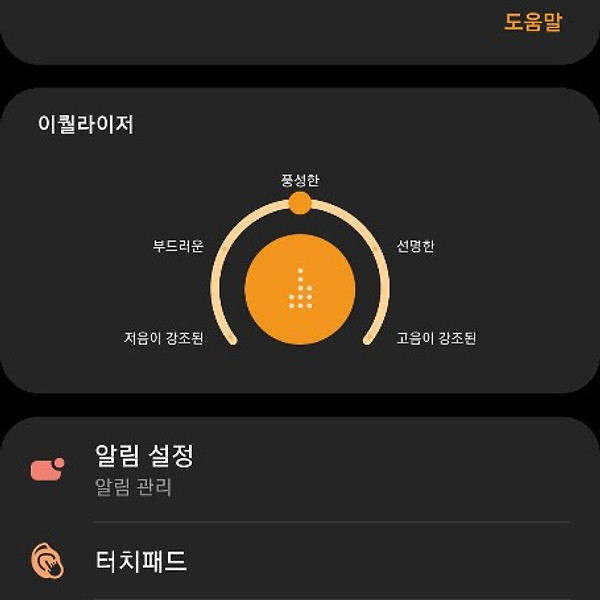Tap the 풍성한 equalizer dial handle

pyautogui.click(x=300, y=203)
